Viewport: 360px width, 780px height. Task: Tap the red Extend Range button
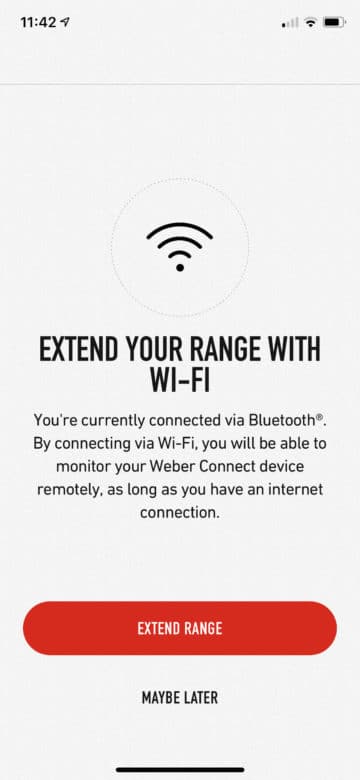pyautogui.click(x=180, y=628)
